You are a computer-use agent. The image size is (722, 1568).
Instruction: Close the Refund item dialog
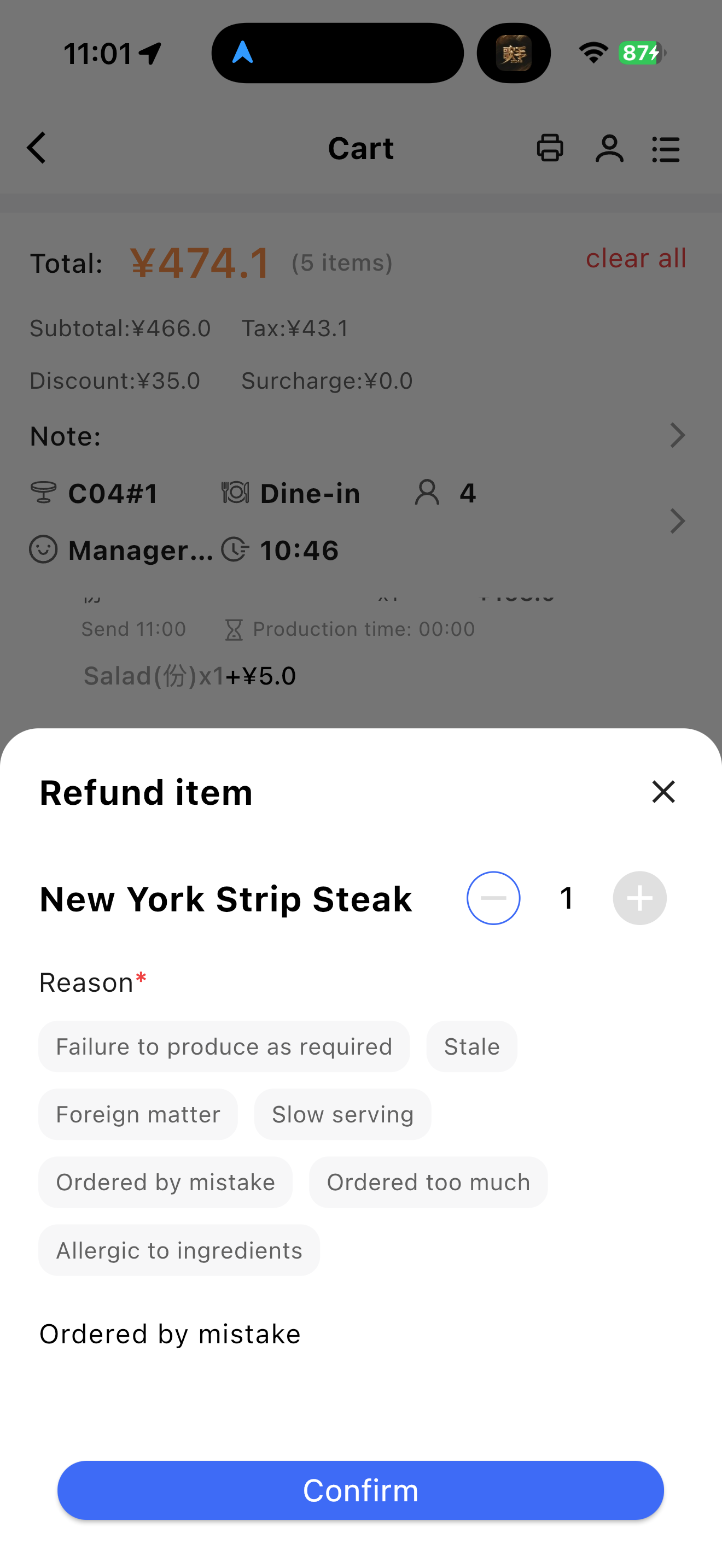coord(663,792)
